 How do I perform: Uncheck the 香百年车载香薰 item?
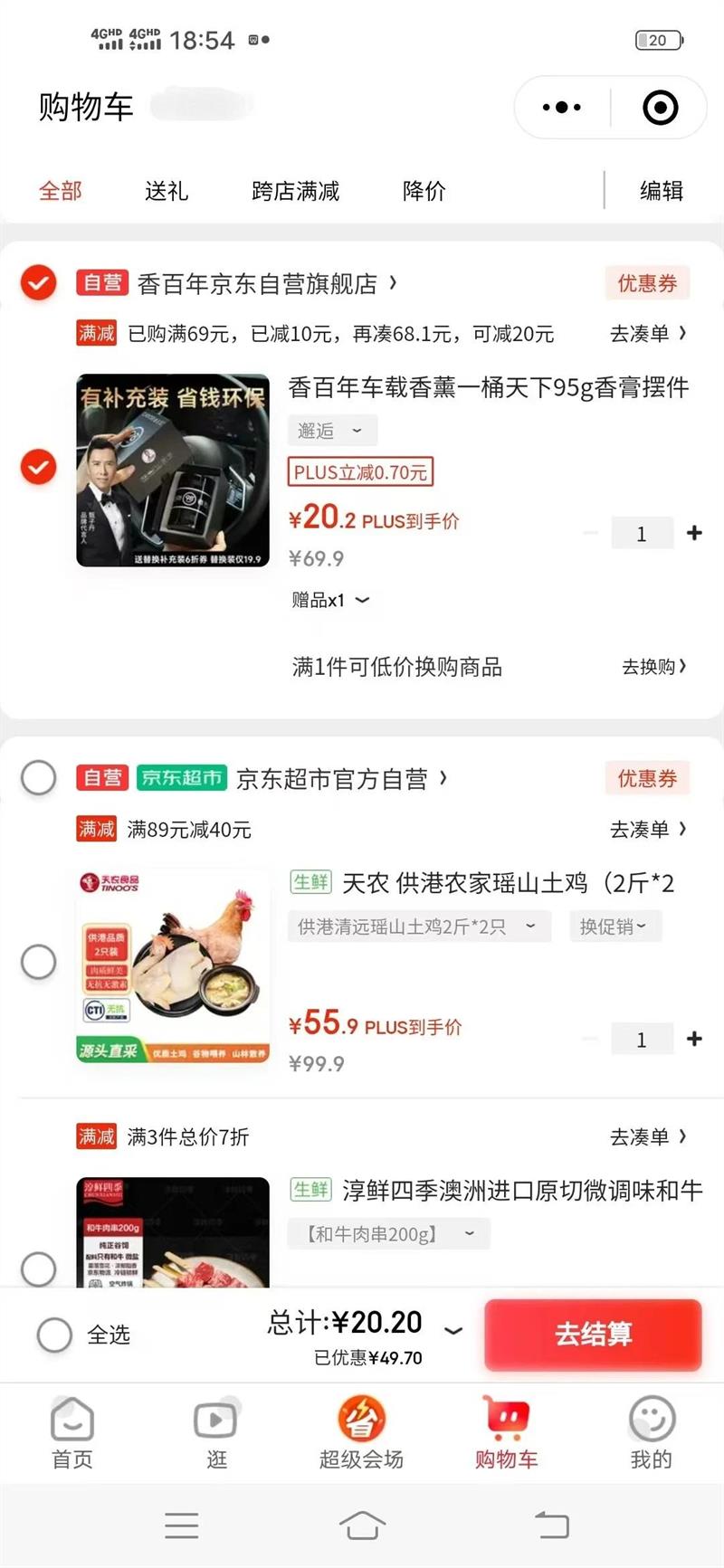(38, 467)
